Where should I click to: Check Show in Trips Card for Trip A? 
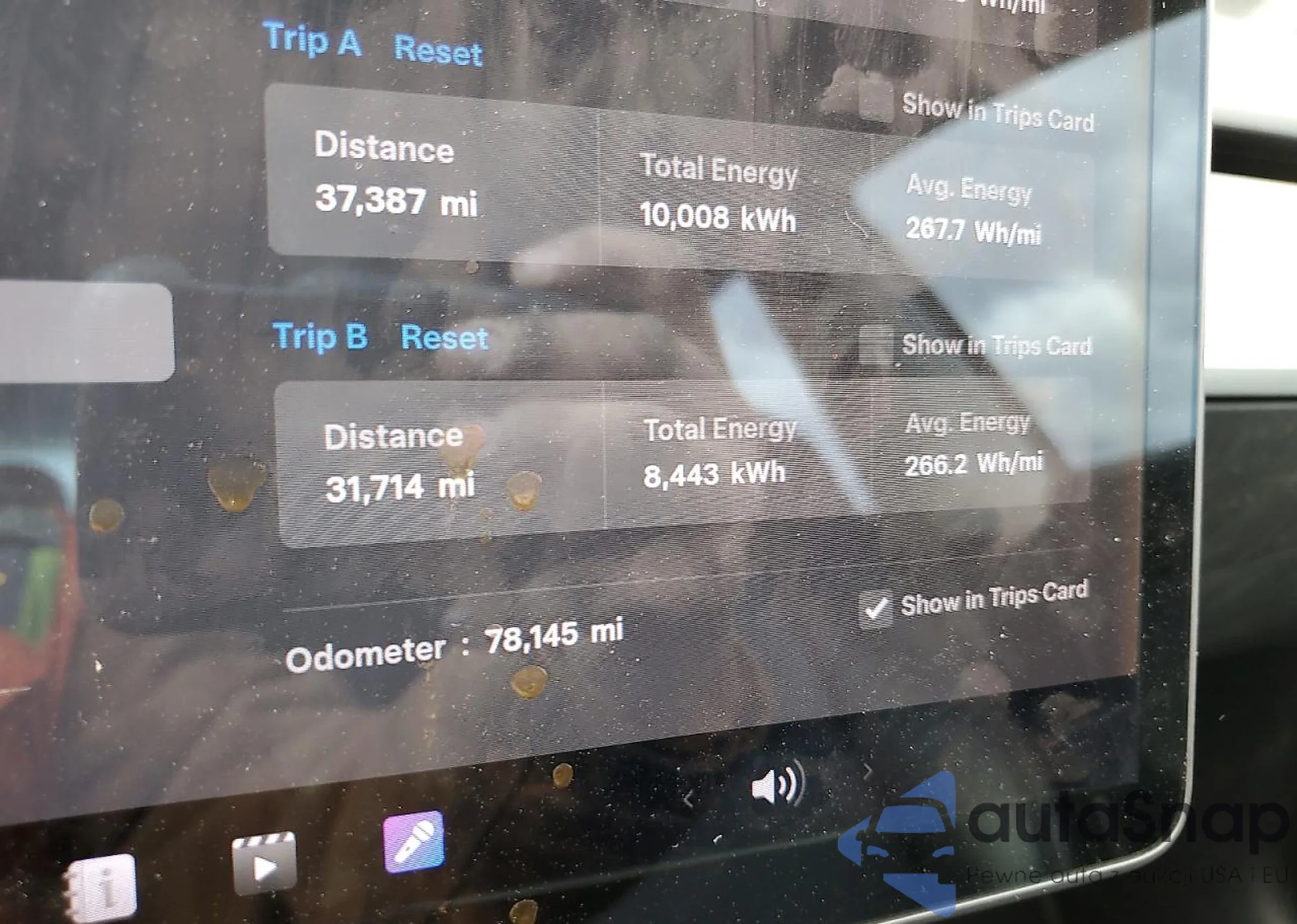pos(875,103)
